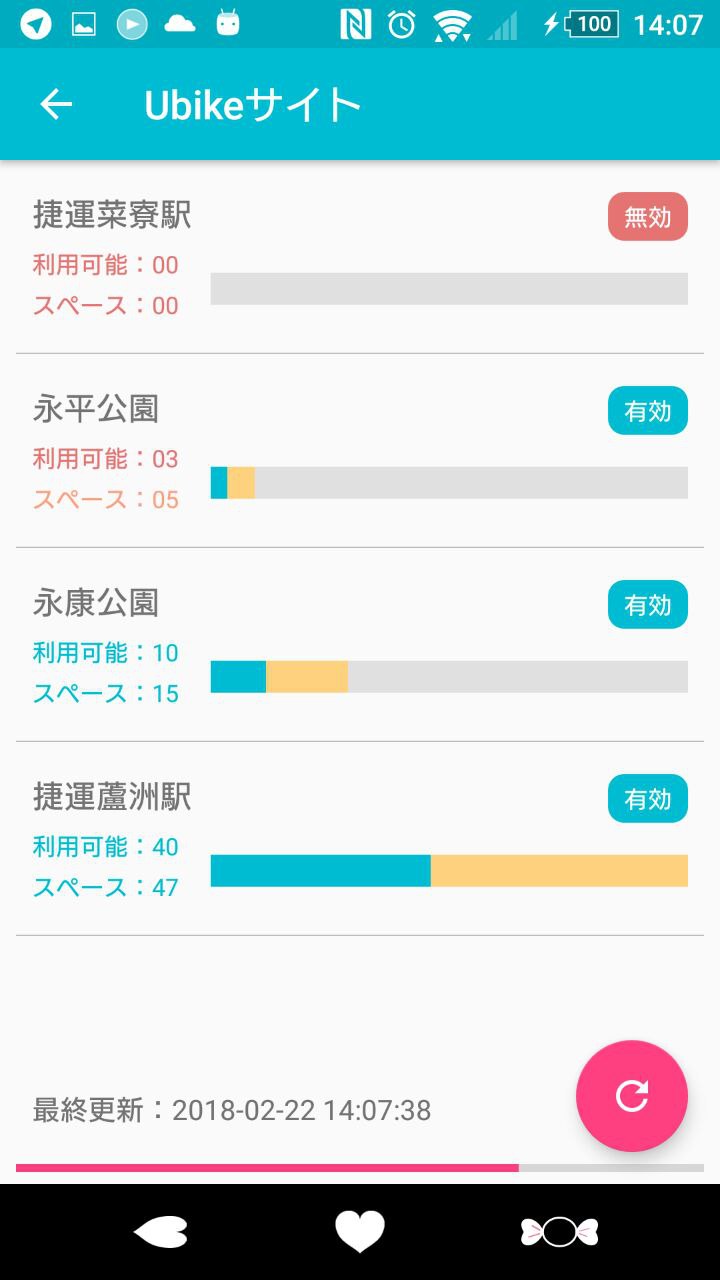Open the 捷運蘆洲駅 station row

tap(360, 839)
